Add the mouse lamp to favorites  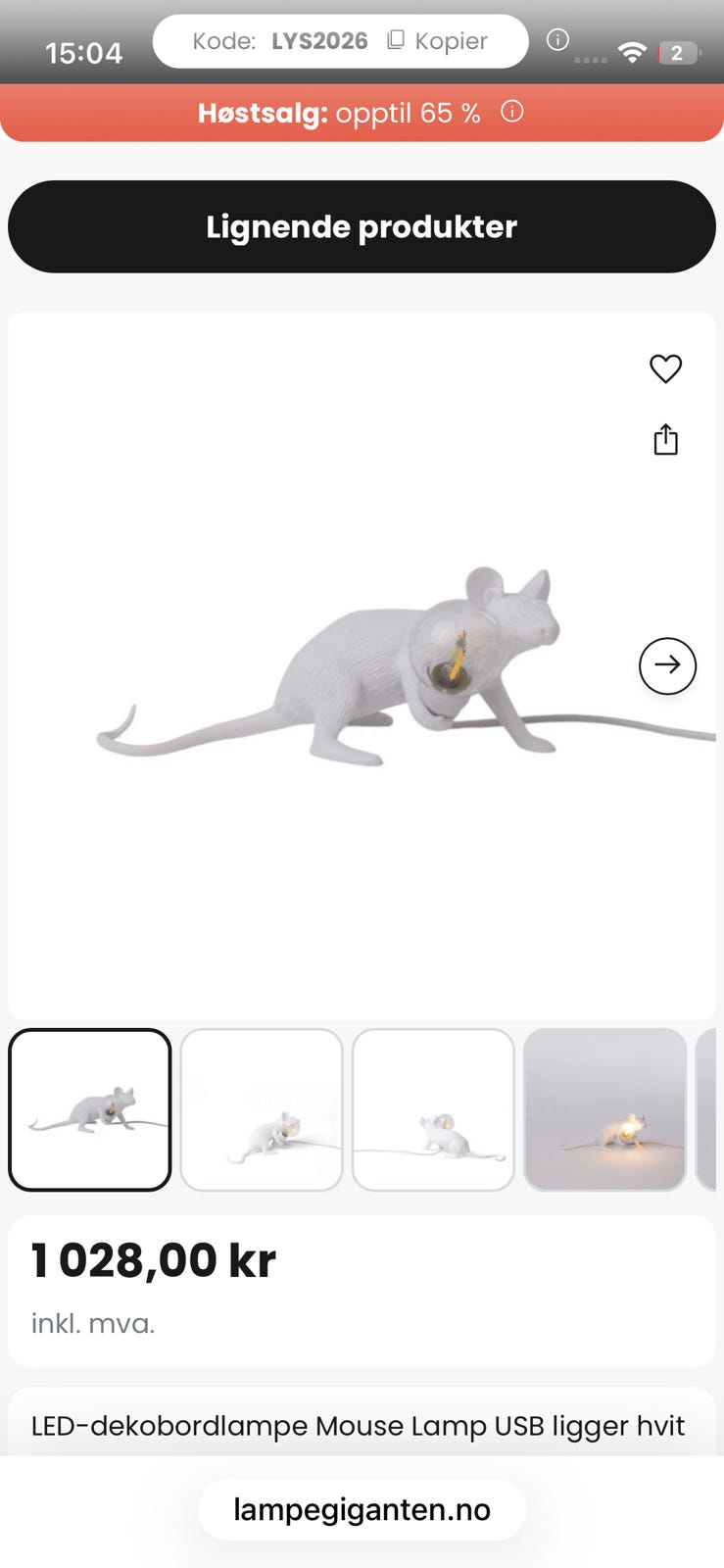tap(666, 368)
